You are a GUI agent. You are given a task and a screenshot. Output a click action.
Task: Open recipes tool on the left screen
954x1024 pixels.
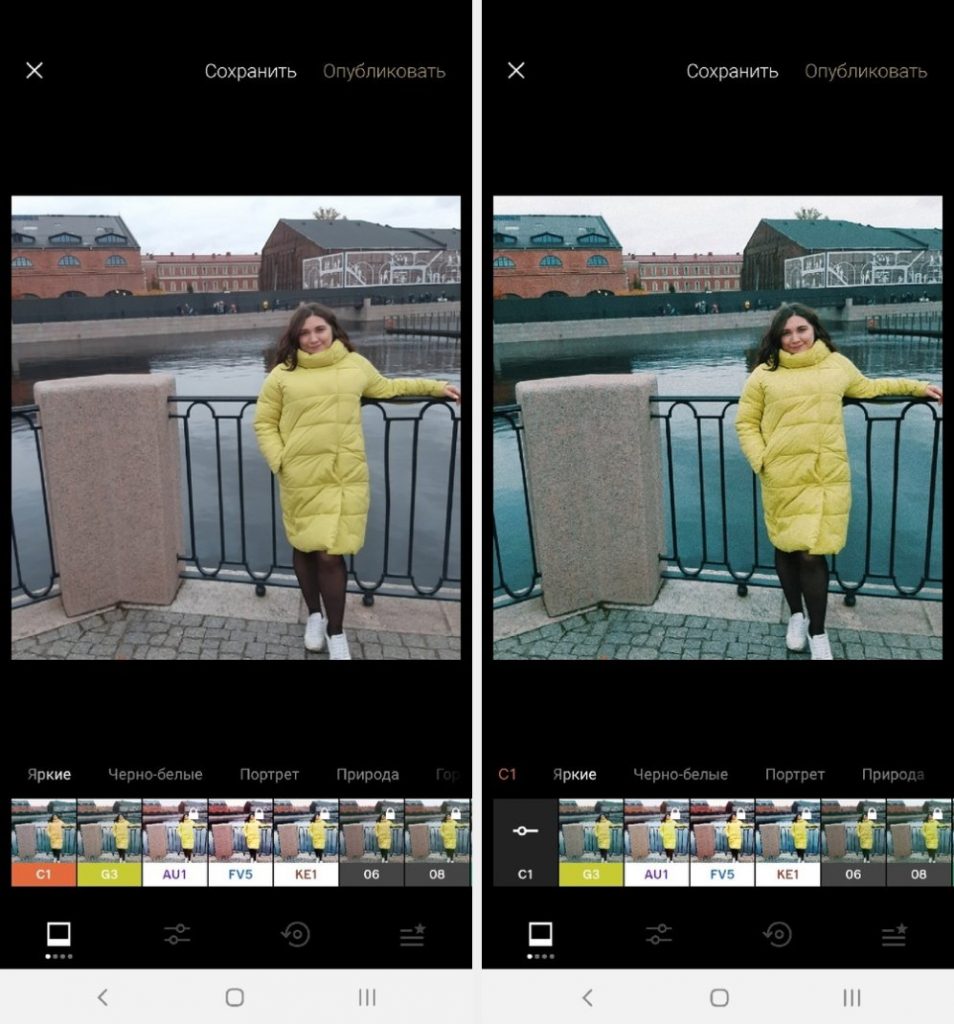(412, 934)
